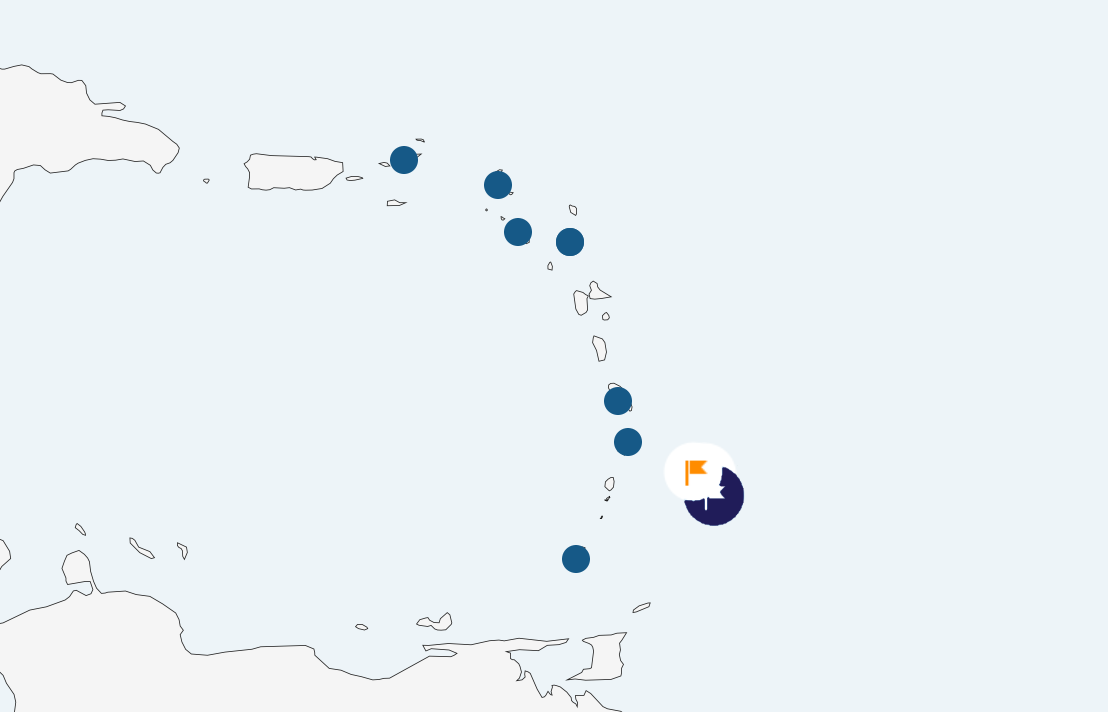1108x712 pixels.
Task: Open the Grenada marker
Action: (576, 559)
